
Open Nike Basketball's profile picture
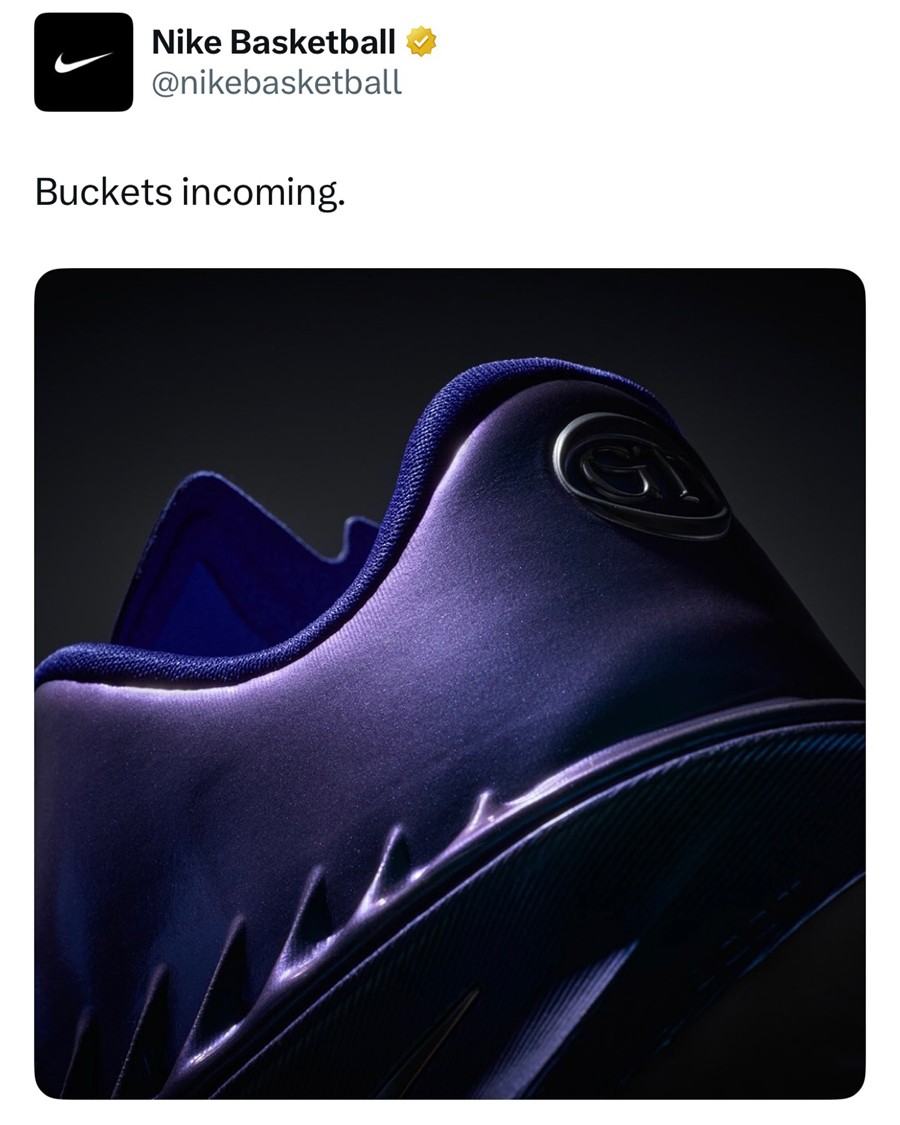point(84,62)
